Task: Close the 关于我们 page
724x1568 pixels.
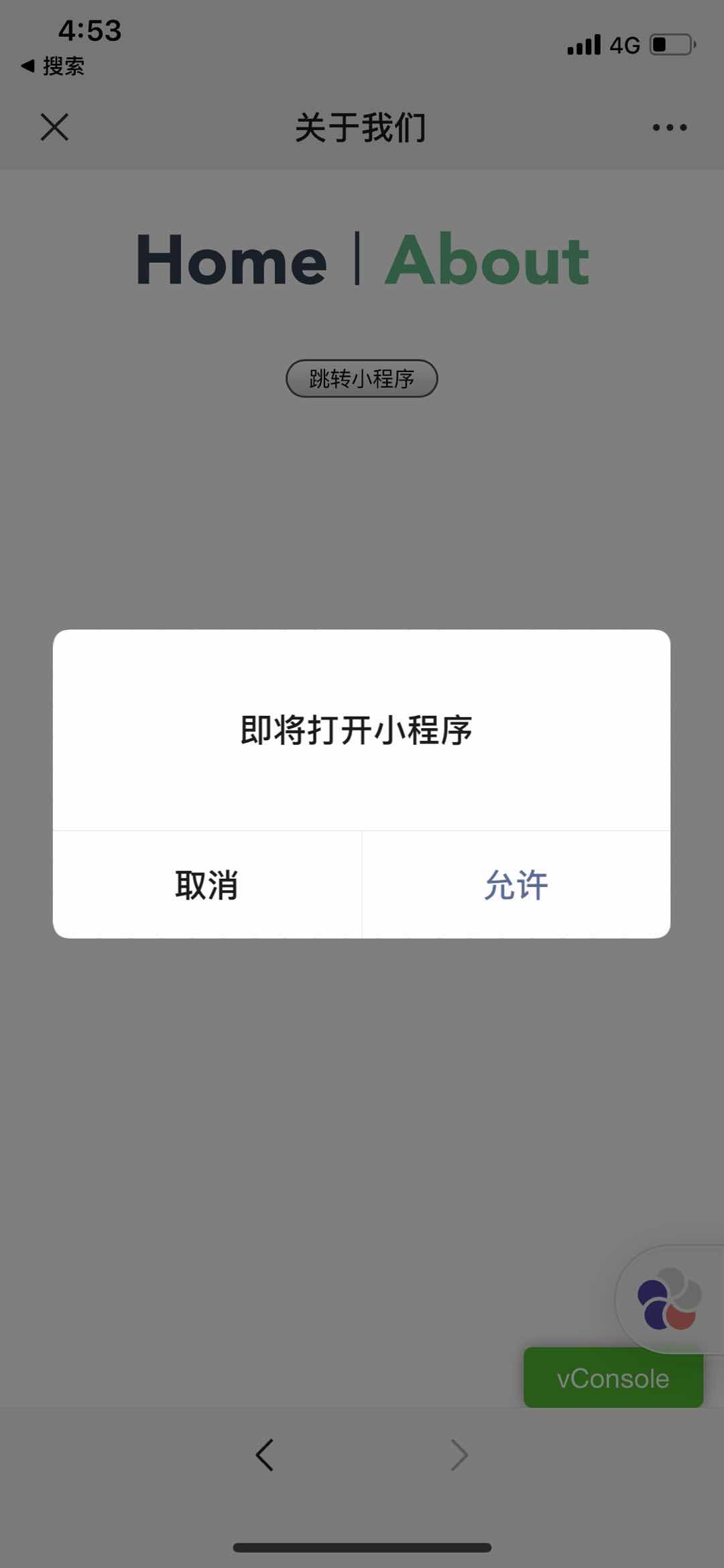Action: tap(54, 127)
